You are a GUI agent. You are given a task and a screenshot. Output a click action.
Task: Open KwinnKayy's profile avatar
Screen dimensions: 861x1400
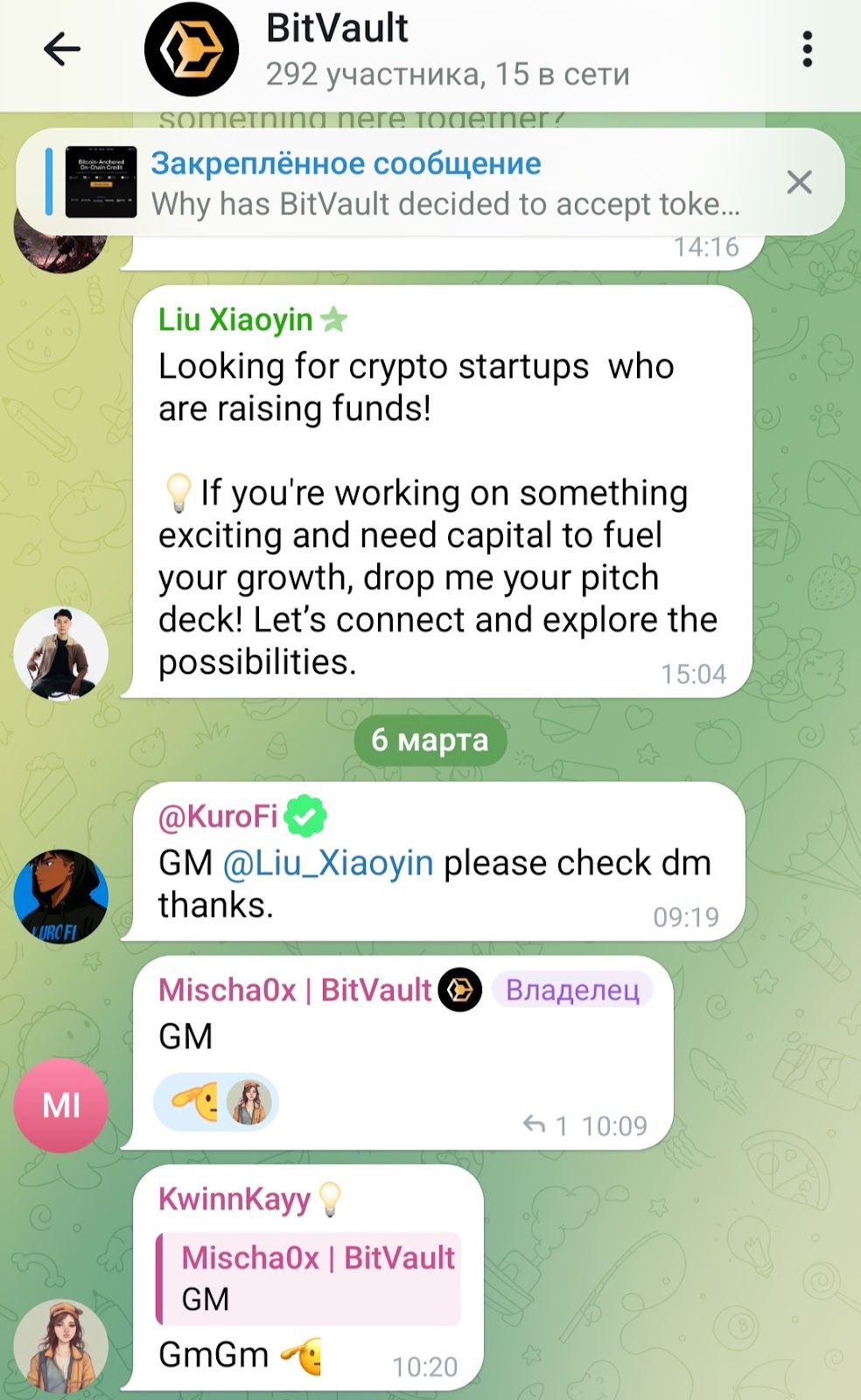60,1347
